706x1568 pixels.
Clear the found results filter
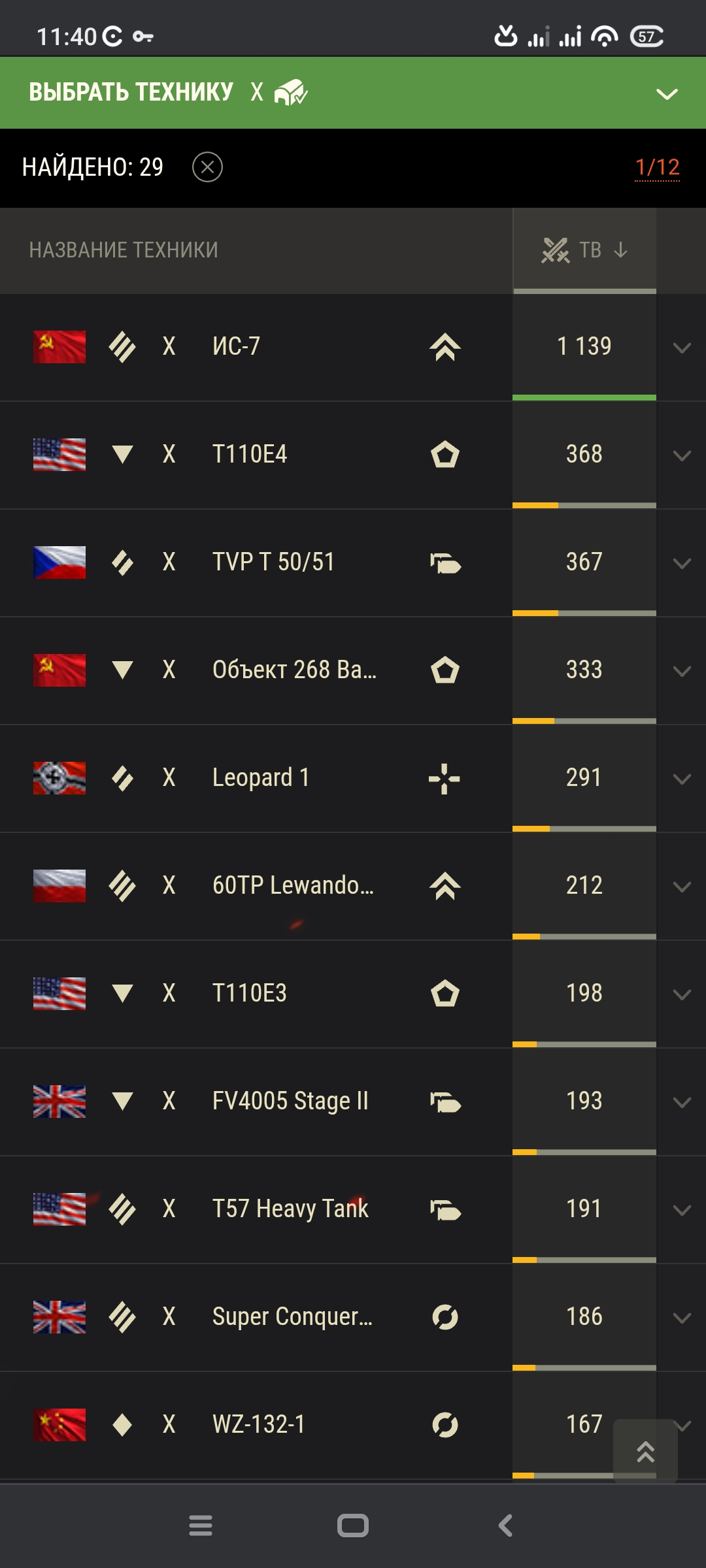coord(207,167)
